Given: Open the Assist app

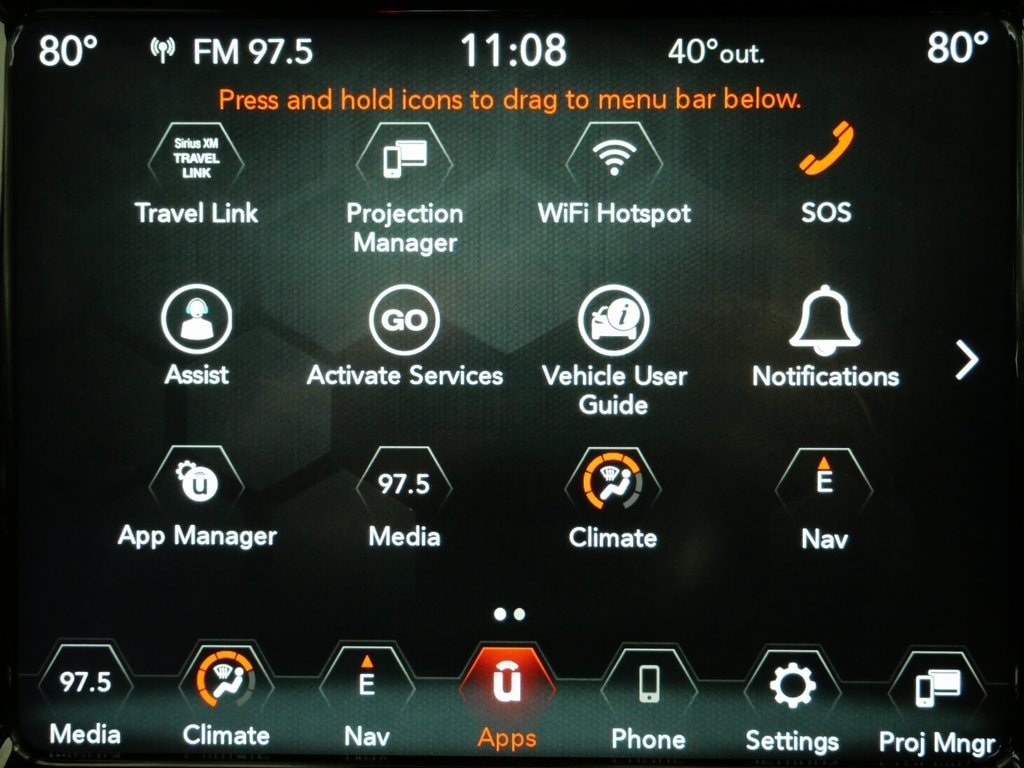Looking at the screenshot, I should click(196, 322).
